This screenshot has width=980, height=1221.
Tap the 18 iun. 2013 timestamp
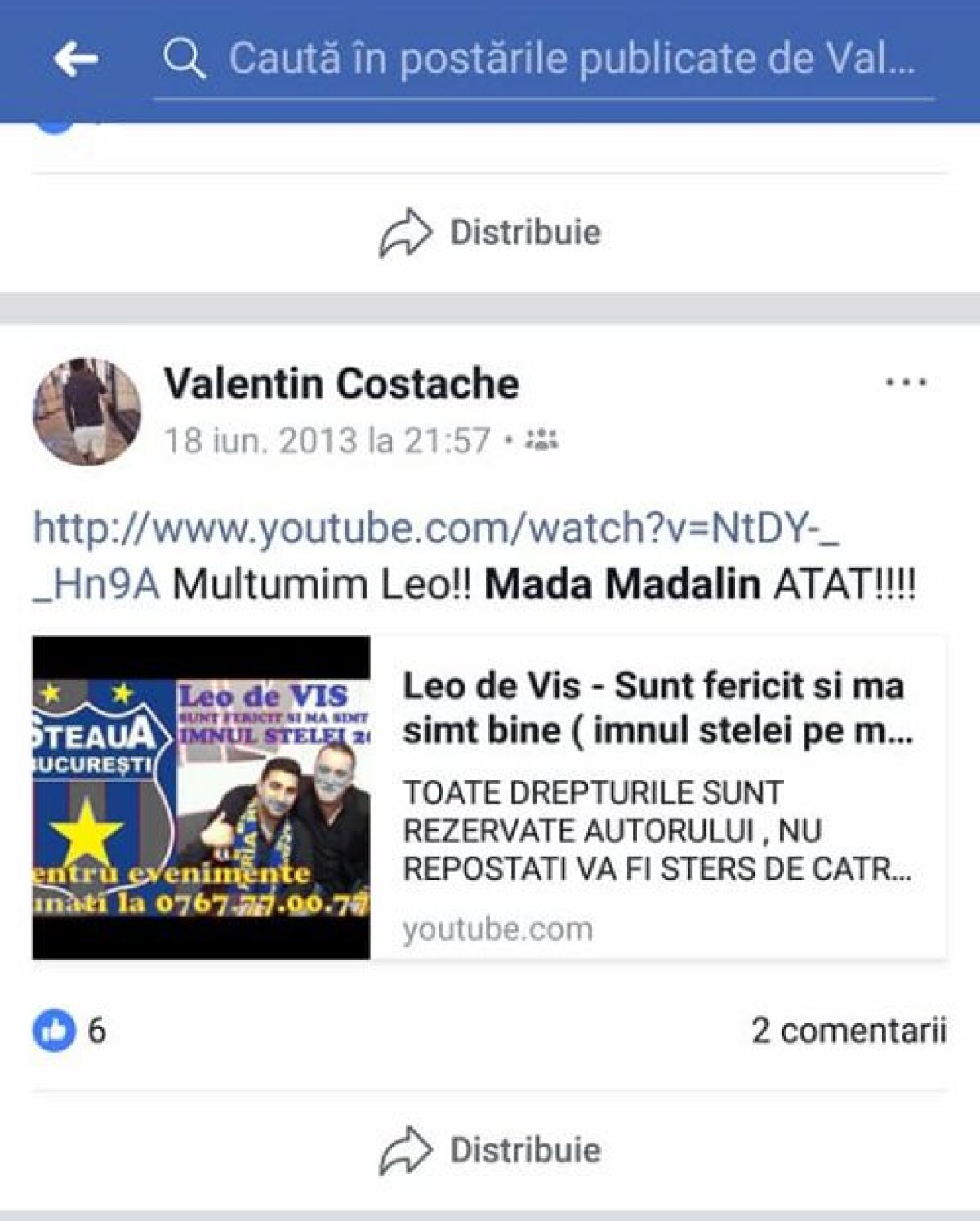coord(327,439)
